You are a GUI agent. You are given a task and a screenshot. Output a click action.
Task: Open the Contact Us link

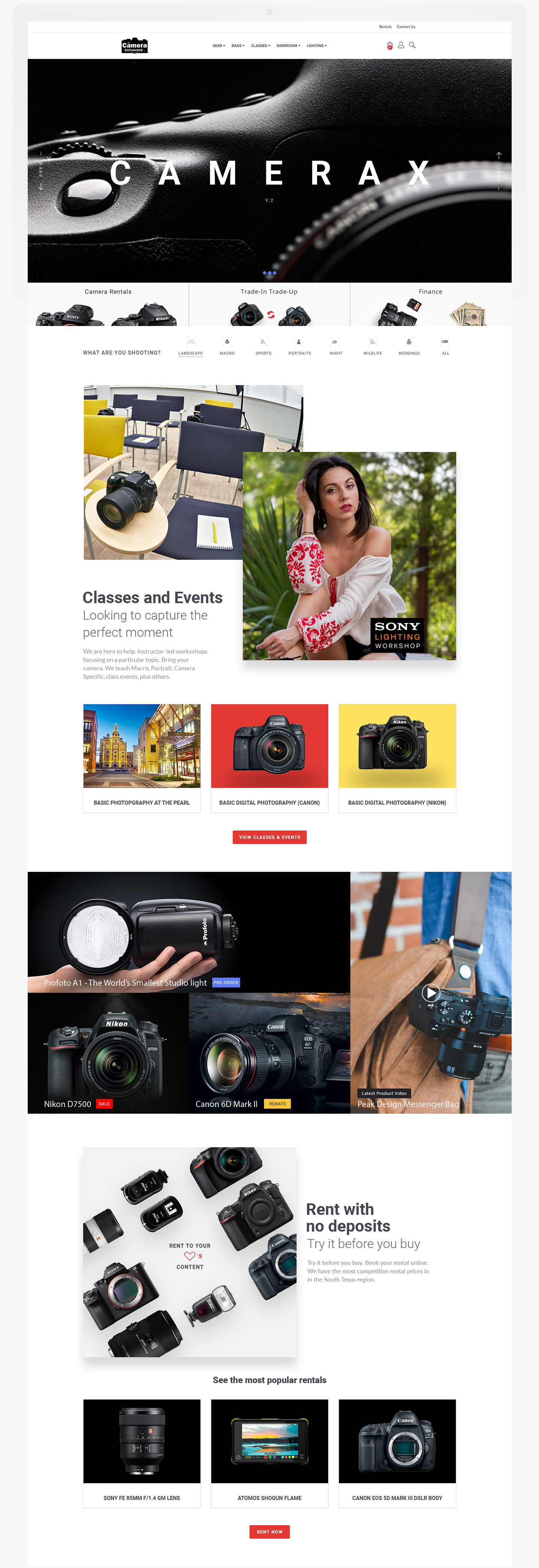(406, 27)
